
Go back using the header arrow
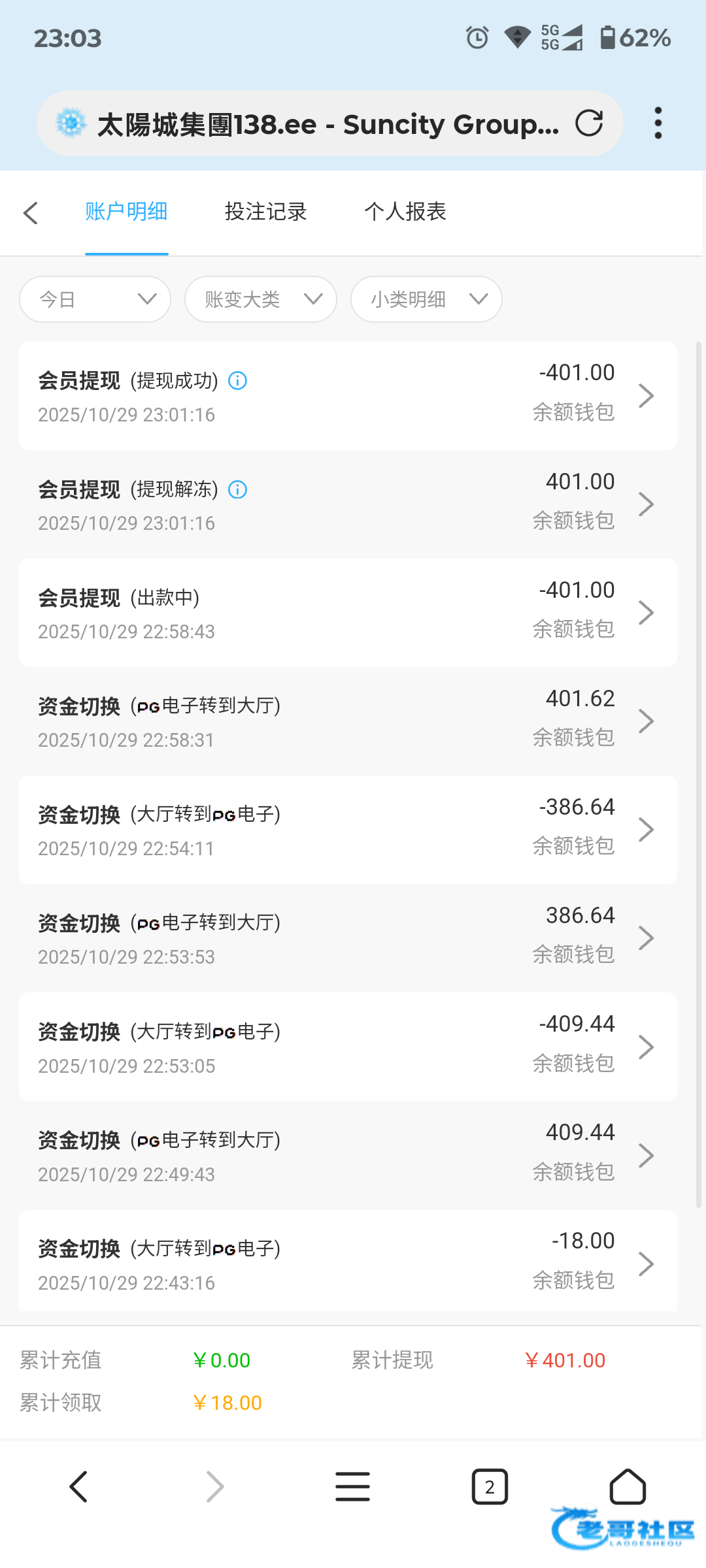click(x=31, y=212)
